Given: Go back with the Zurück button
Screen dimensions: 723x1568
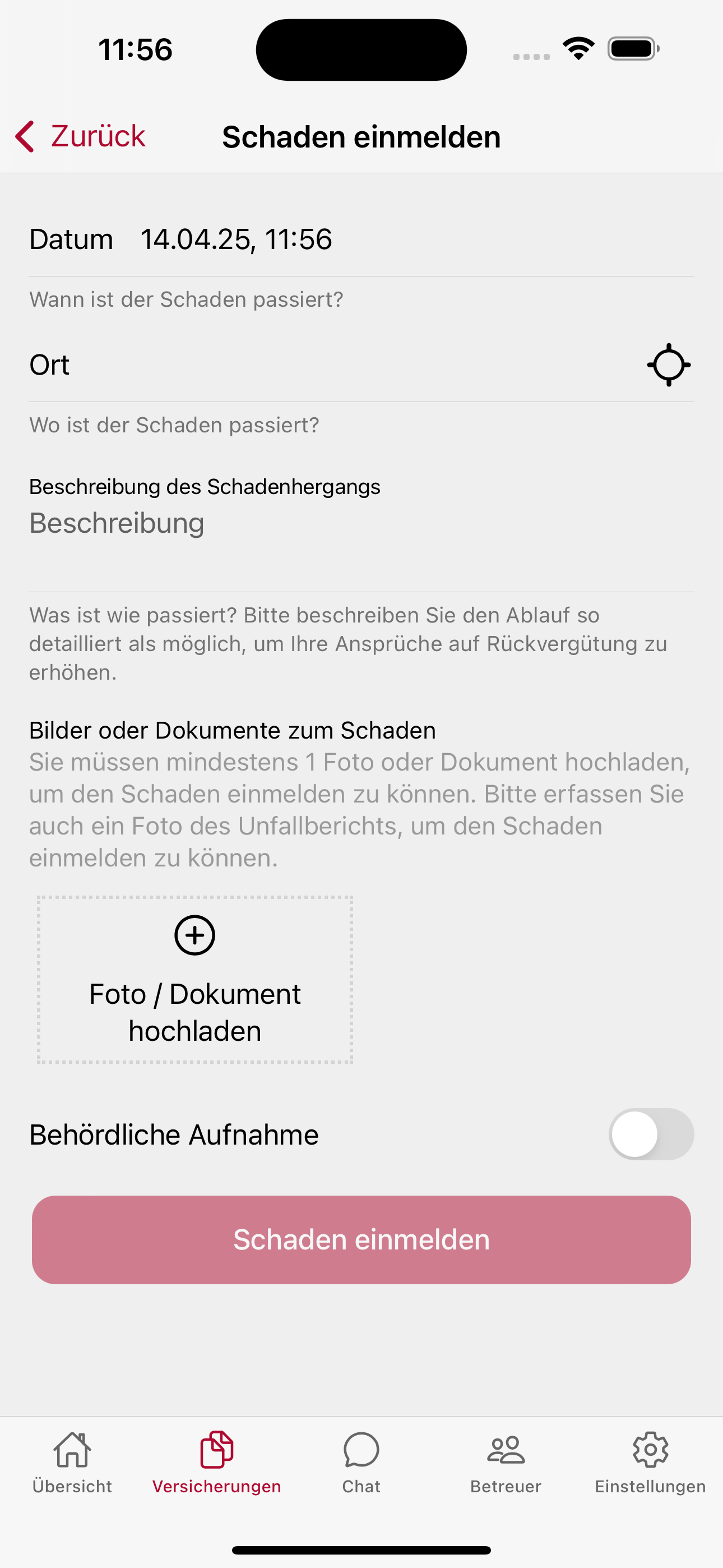Looking at the screenshot, I should pyautogui.click(x=80, y=136).
